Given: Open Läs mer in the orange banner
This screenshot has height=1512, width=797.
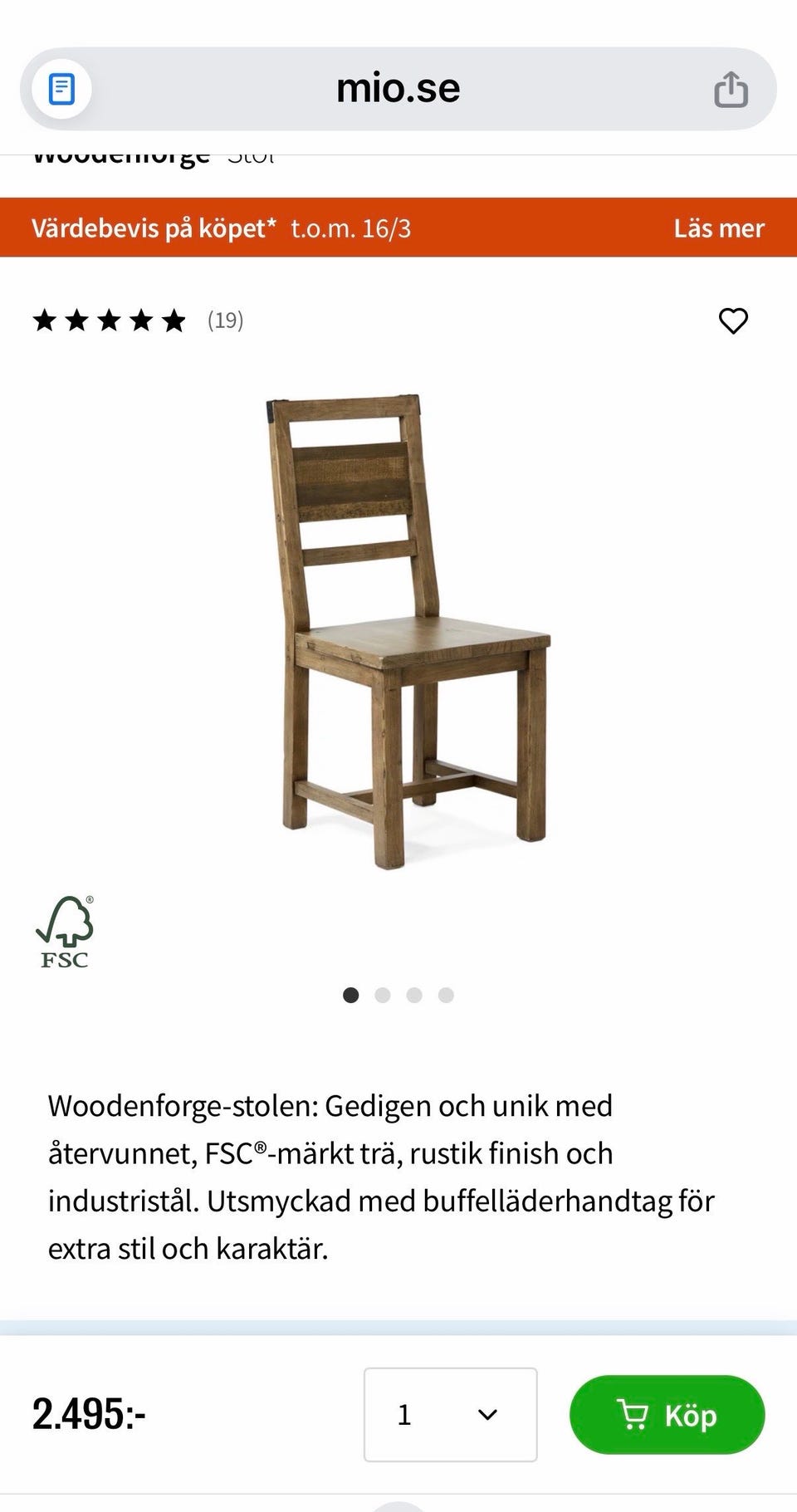Looking at the screenshot, I should (719, 228).
